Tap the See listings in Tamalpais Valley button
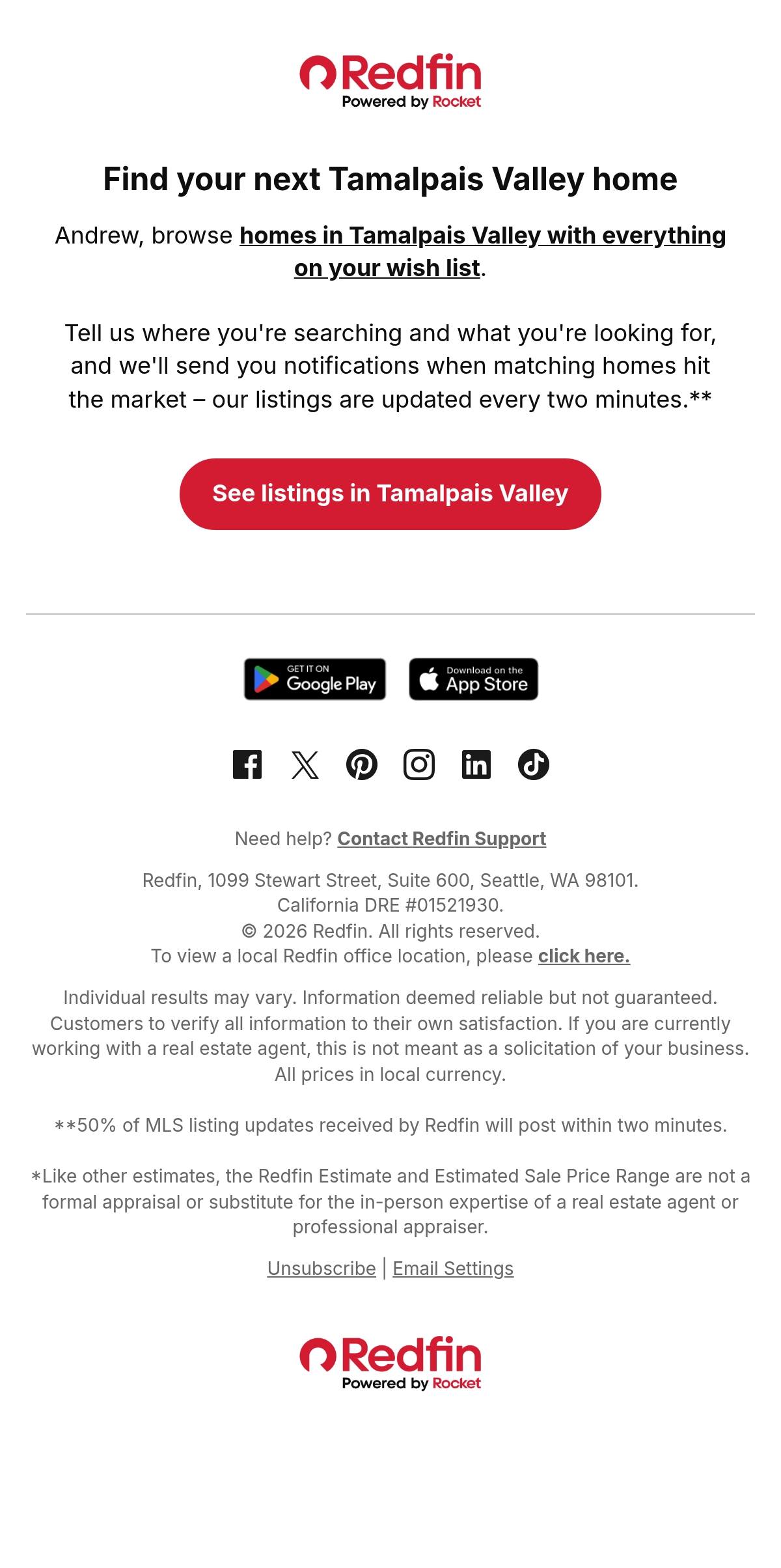This screenshot has height=1568, width=781. coord(390,494)
